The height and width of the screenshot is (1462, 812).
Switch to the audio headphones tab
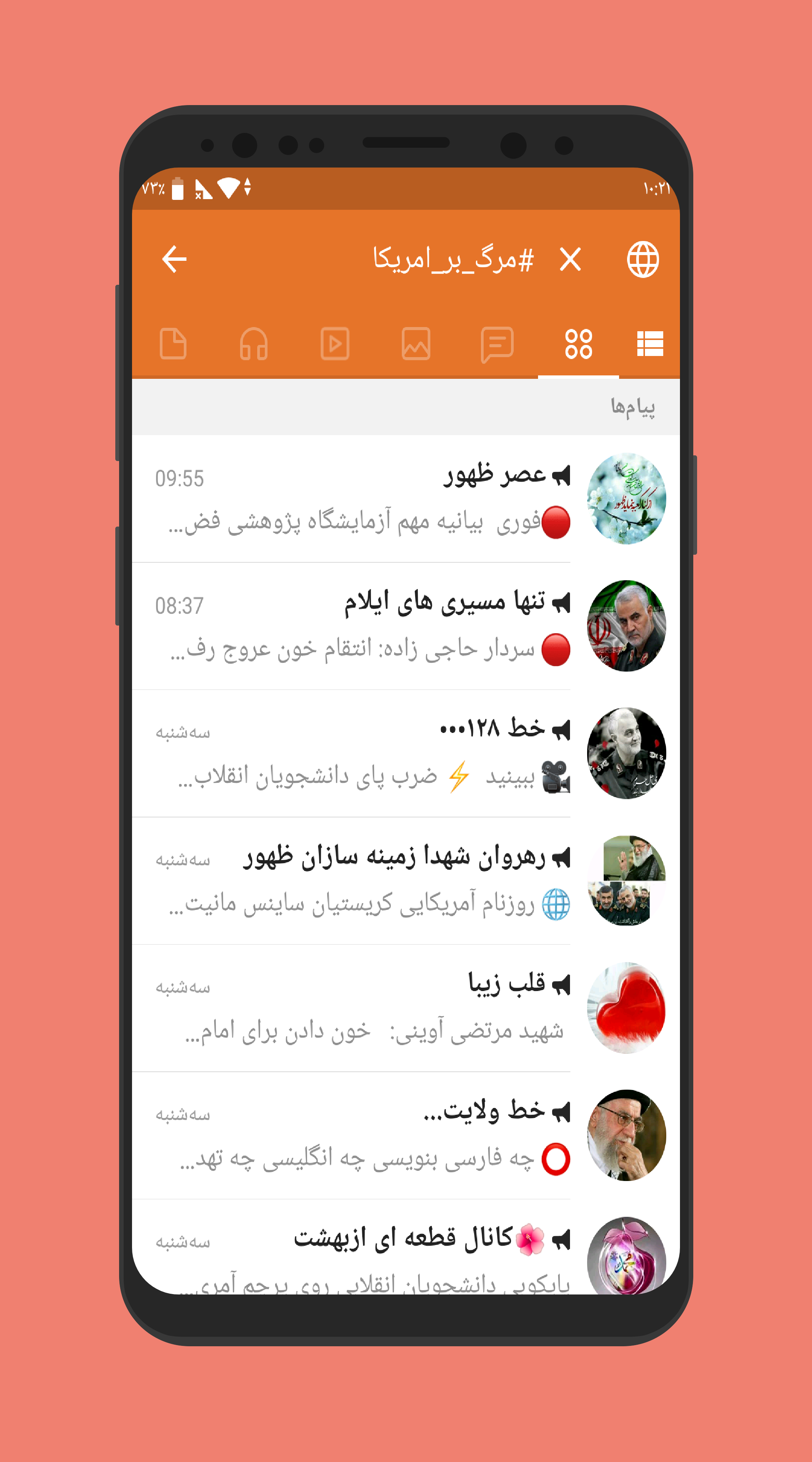(253, 343)
